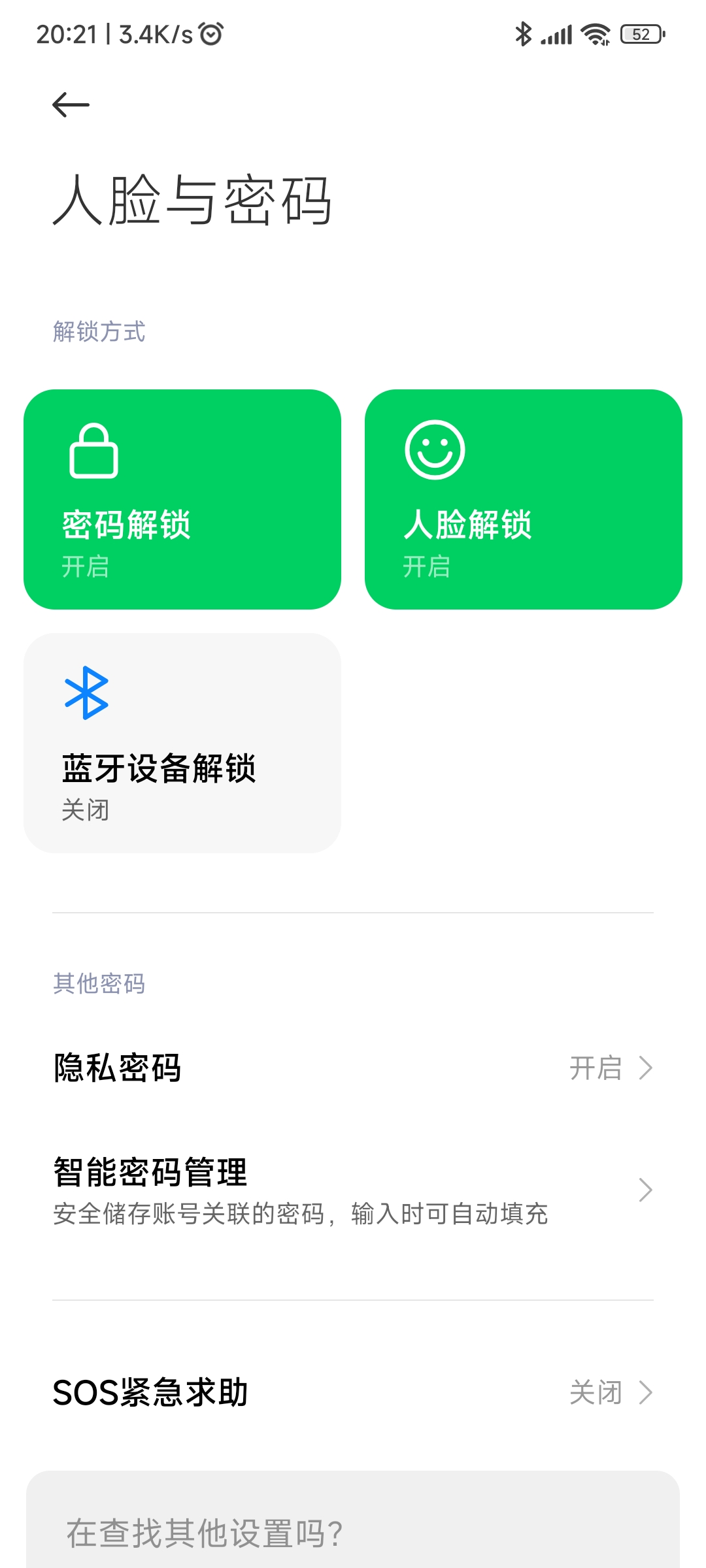Open 智能密码管理
The image size is (706, 1568).
(x=353, y=1190)
